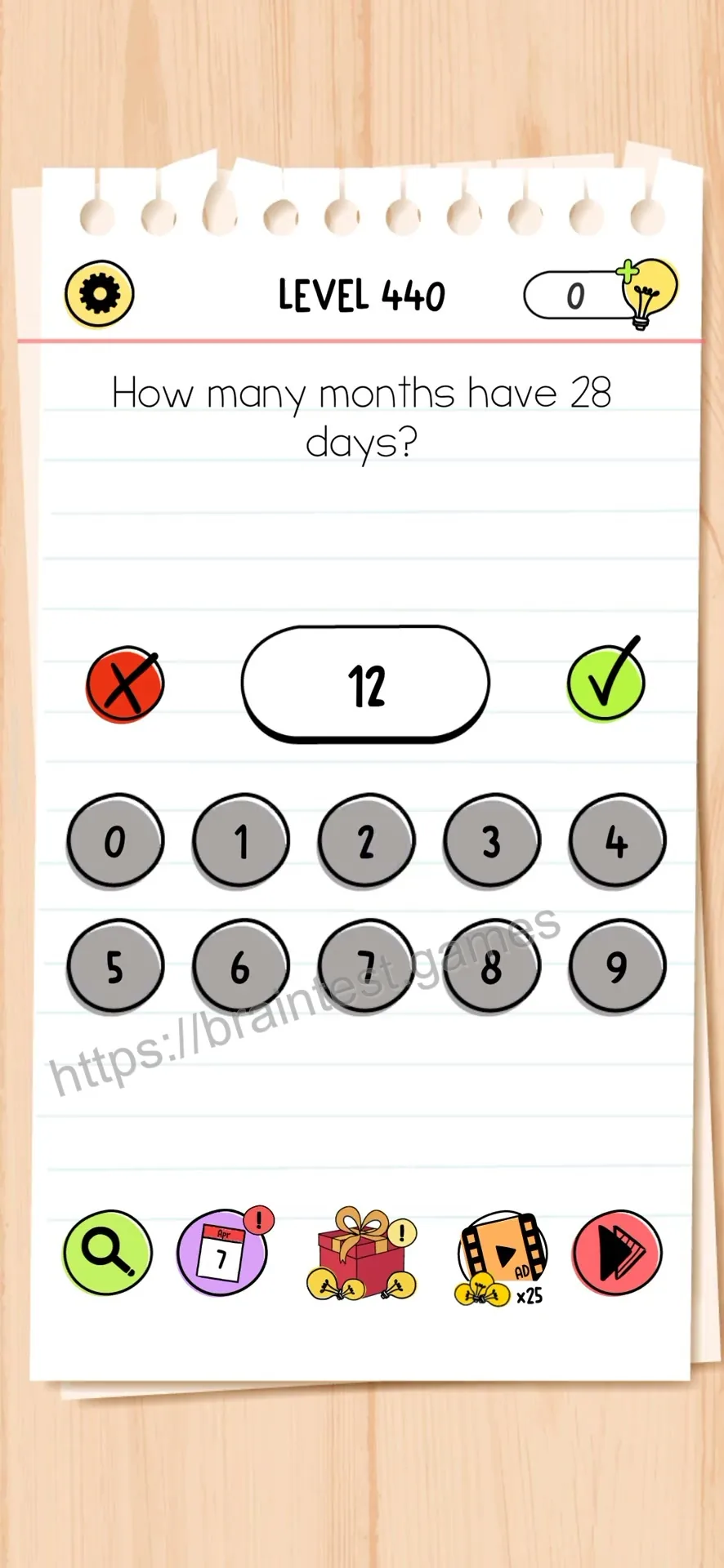Viewport: 724px width, 1568px height.
Task: Enter digit 3 on the number pad
Action: point(492,840)
